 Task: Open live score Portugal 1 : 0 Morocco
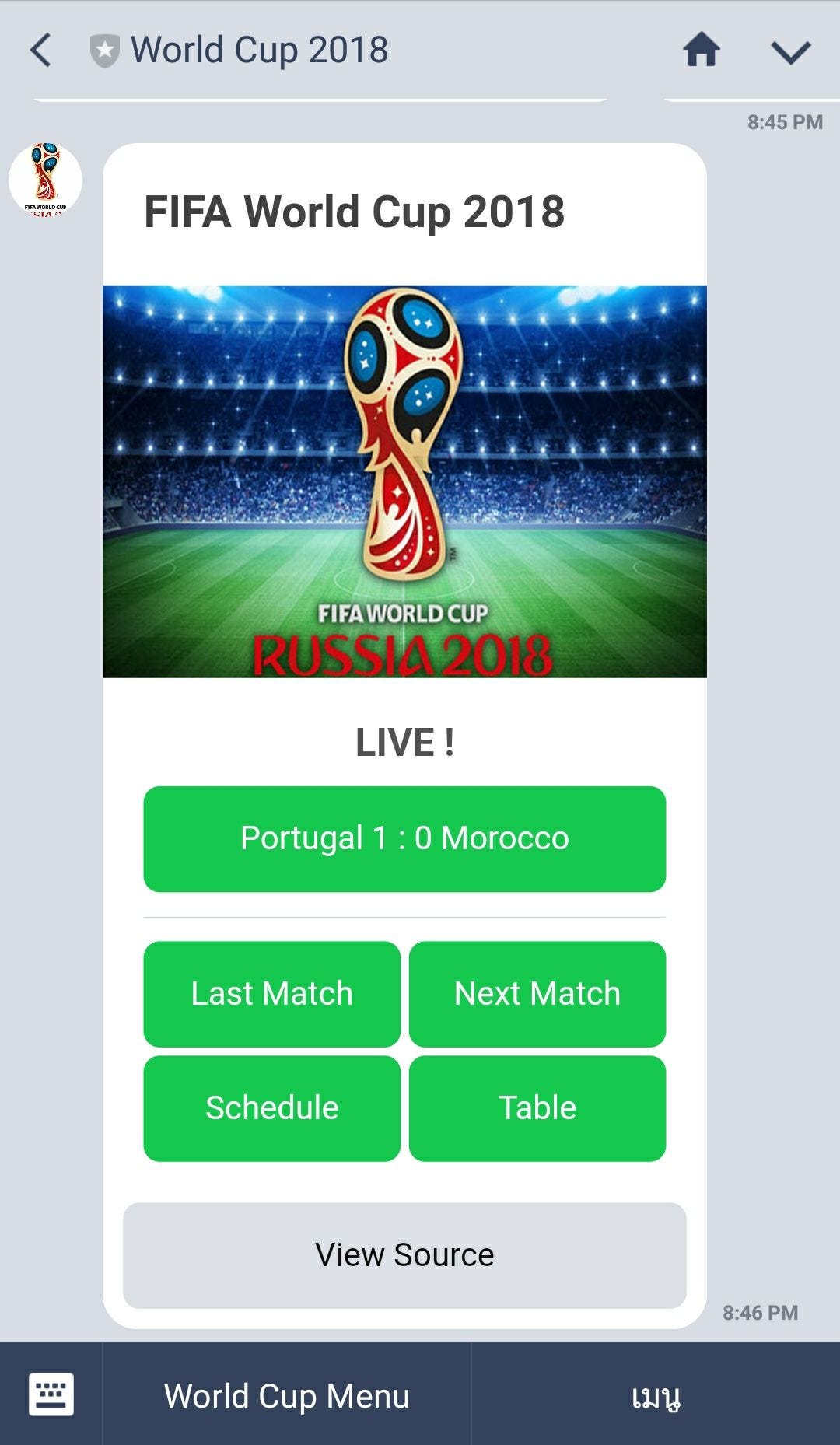tap(404, 838)
